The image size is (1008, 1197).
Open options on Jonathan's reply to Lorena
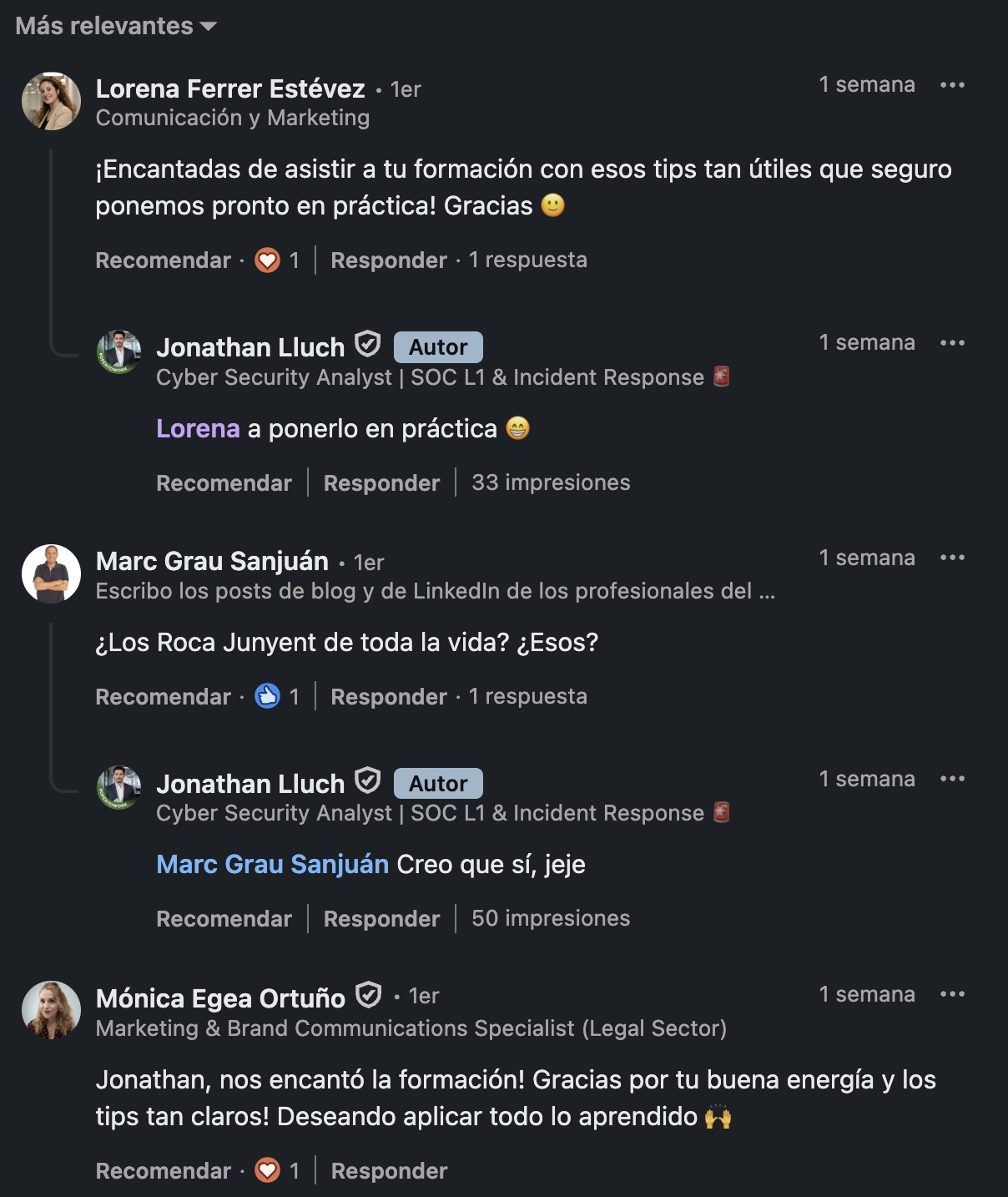tap(952, 343)
